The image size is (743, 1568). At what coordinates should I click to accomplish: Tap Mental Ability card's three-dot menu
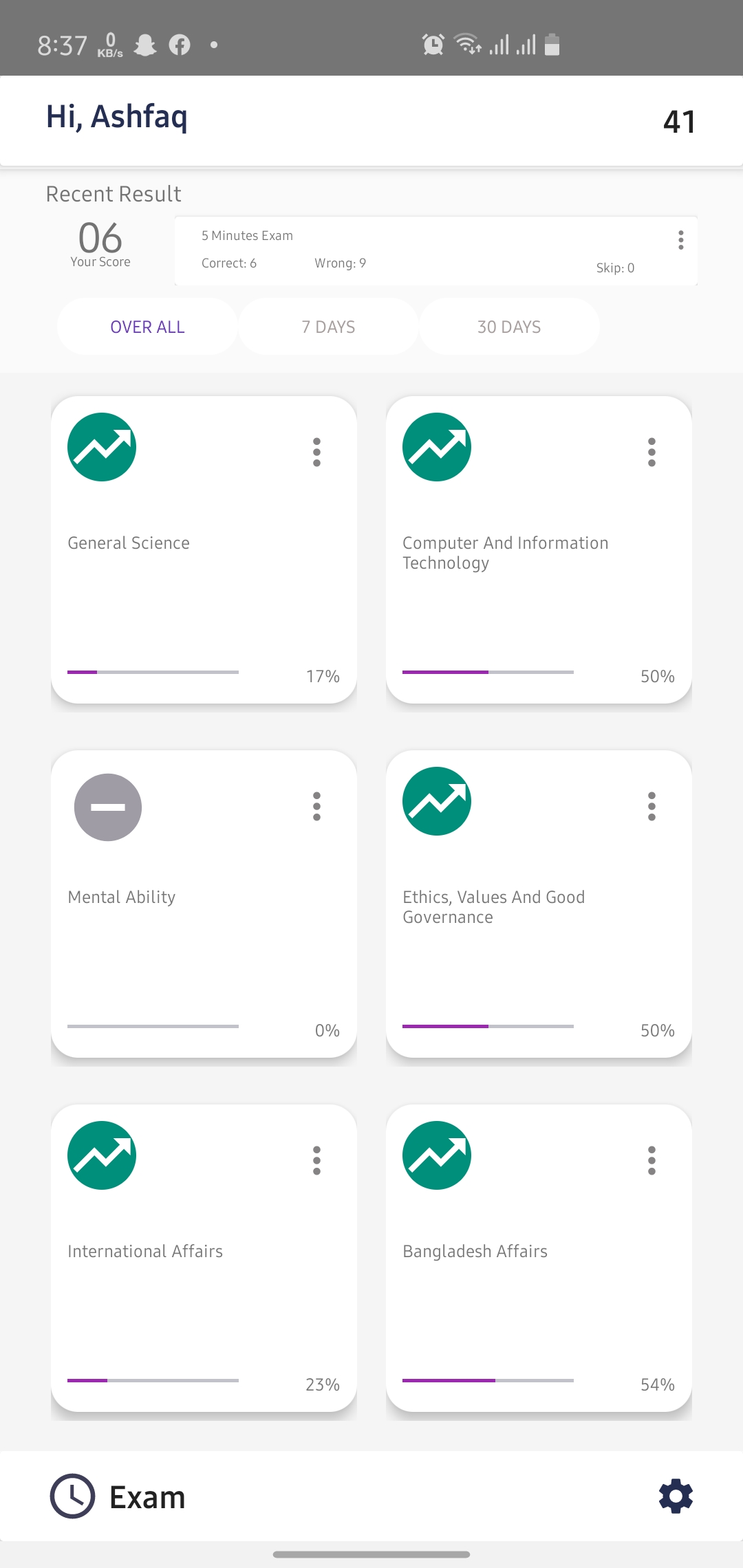coord(316,807)
